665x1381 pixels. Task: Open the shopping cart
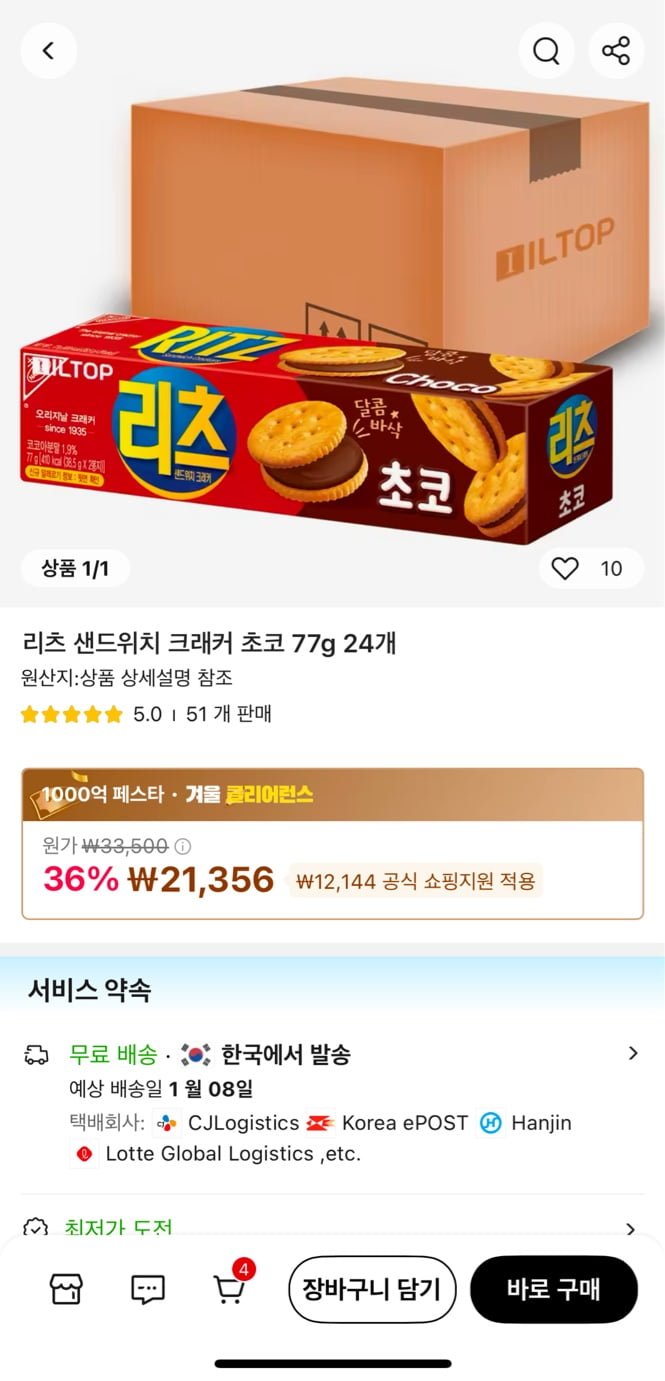[230, 1289]
